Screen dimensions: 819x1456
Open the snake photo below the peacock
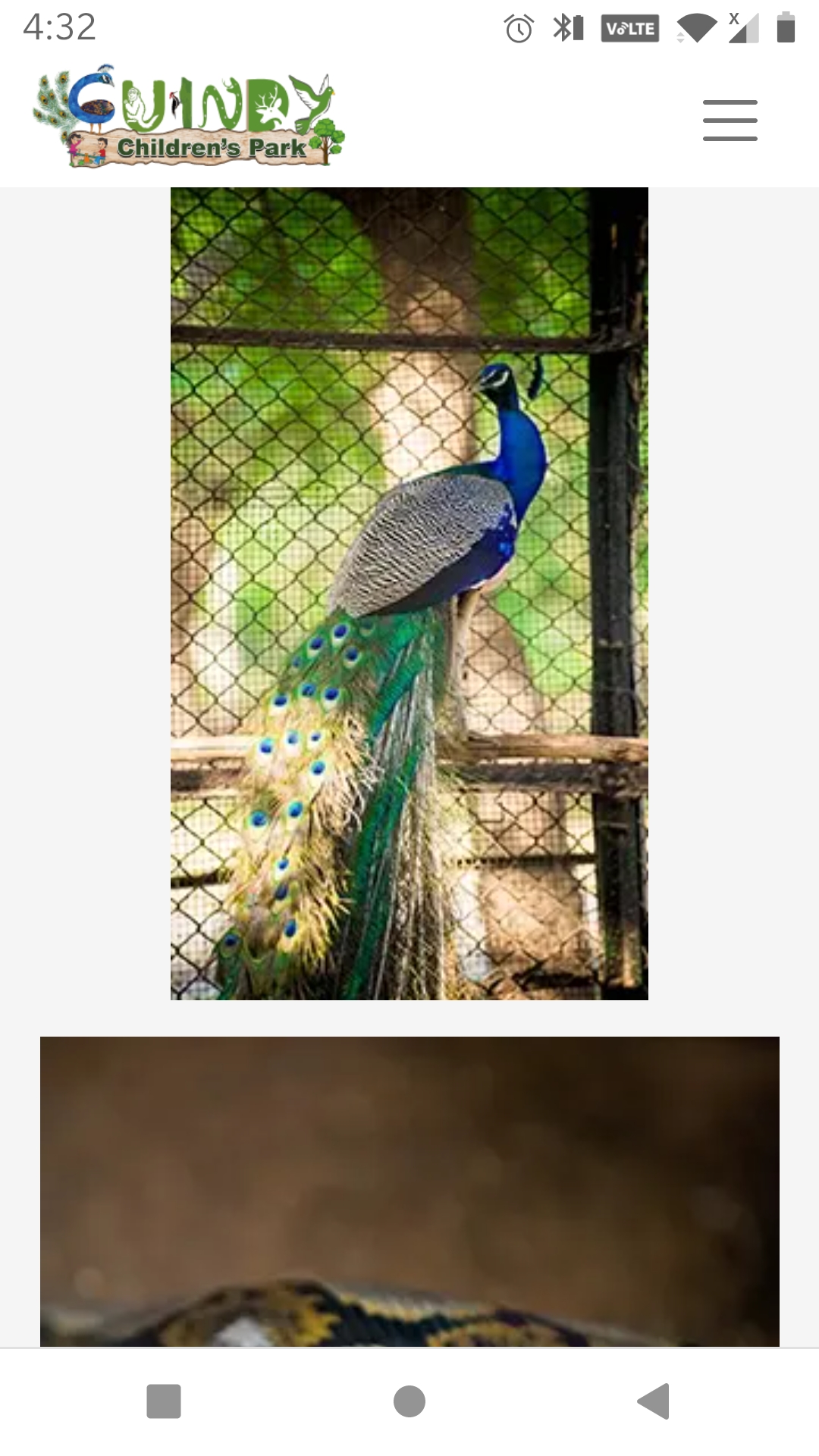click(409, 1191)
